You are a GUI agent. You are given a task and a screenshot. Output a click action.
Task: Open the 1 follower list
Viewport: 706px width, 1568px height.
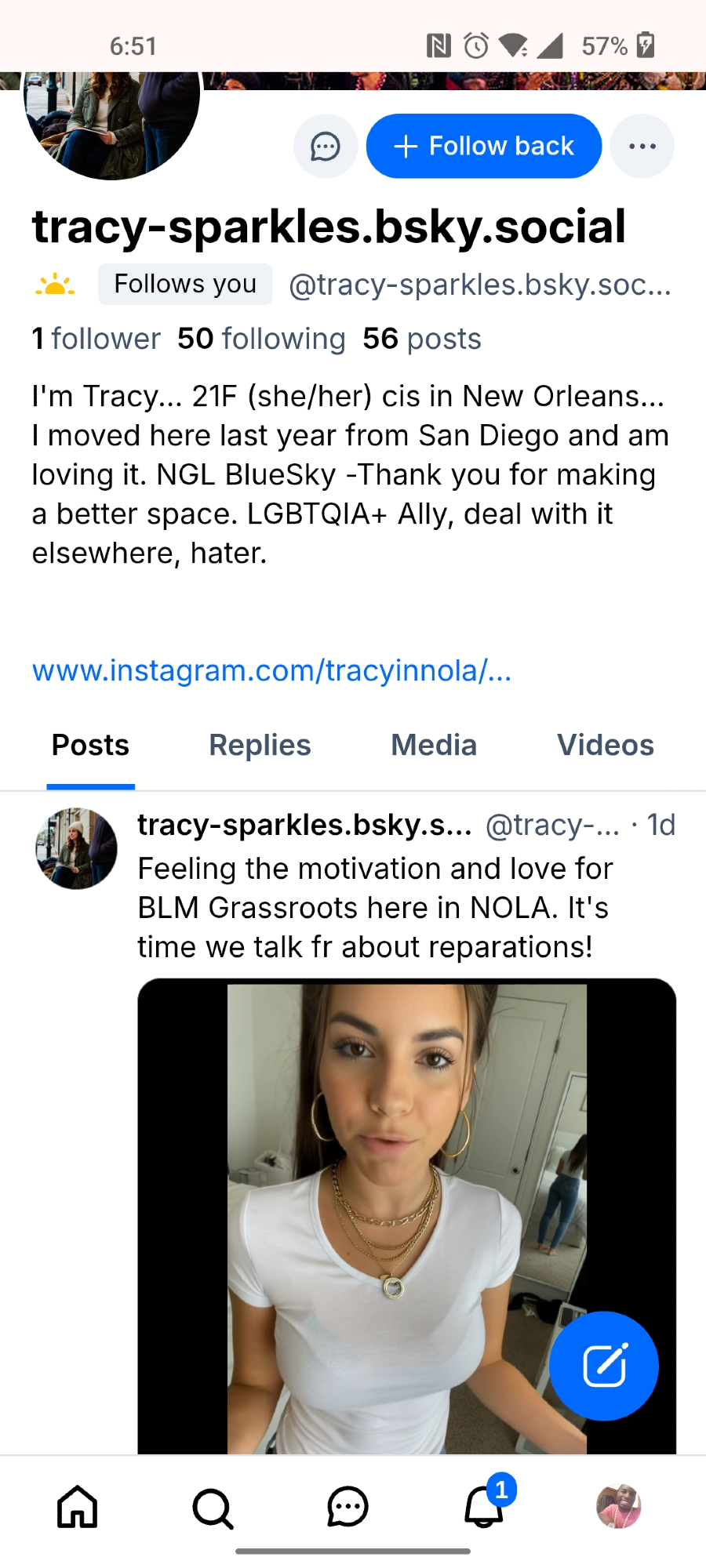pyautogui.click(x=96, y=339)
